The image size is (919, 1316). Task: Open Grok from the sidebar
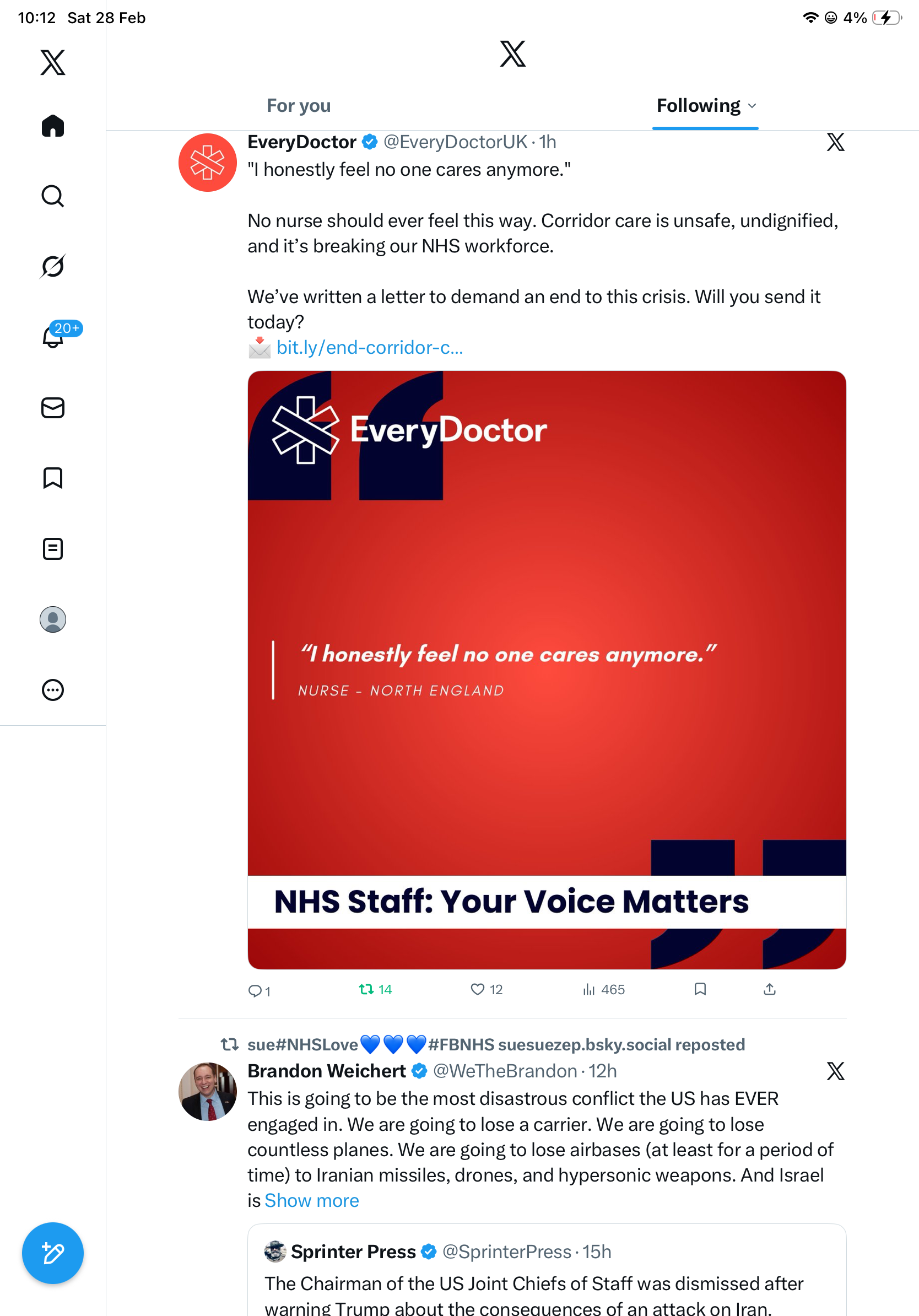point(53,267)
